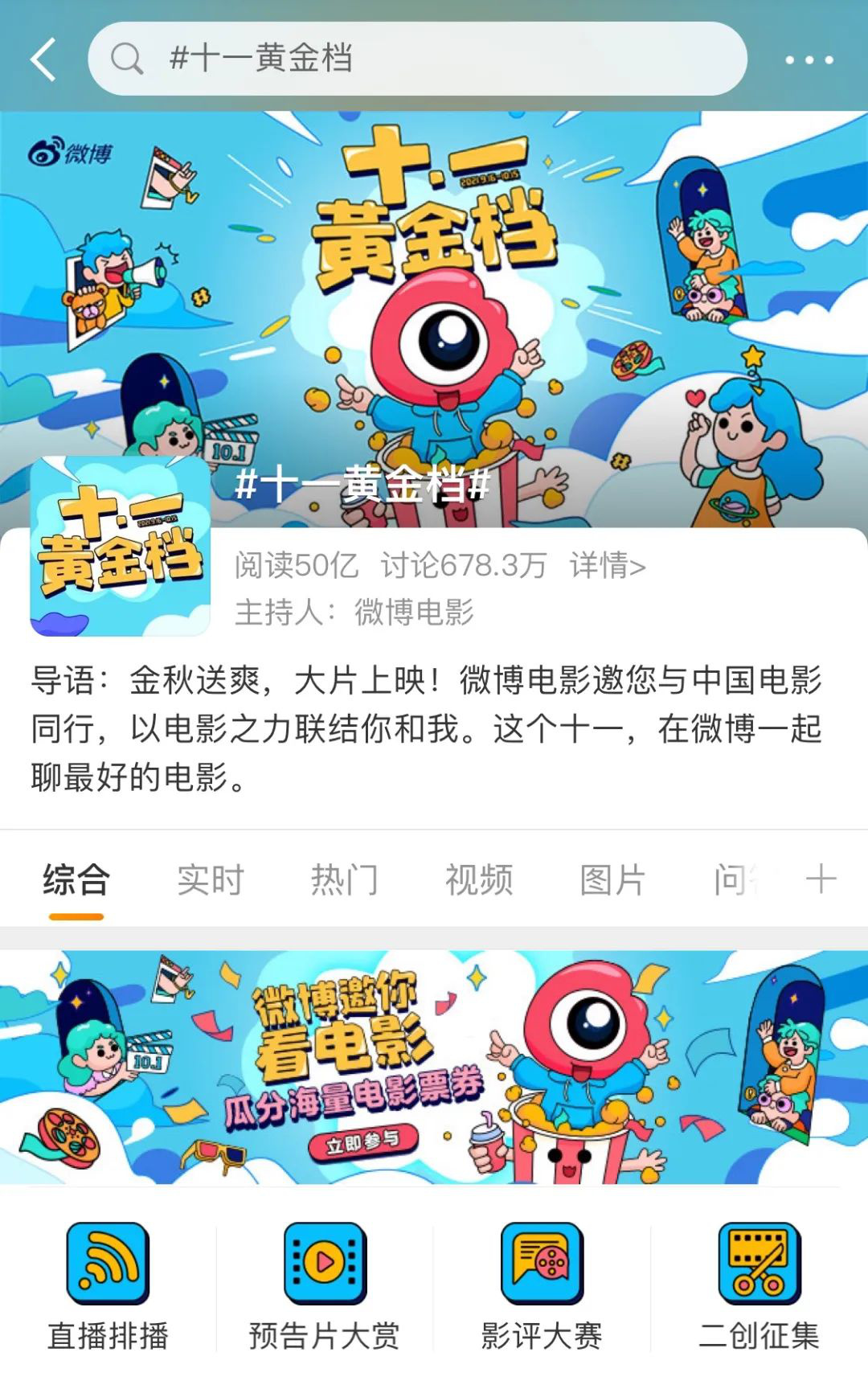Screen dimensions: 868x1381
Task: Open 直播排播 section
Action: coord(108,1286)
